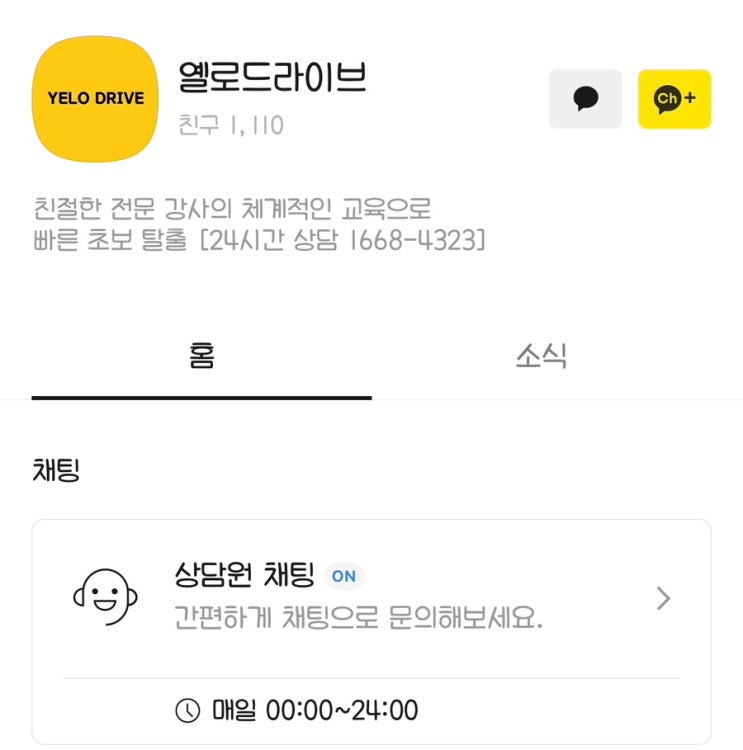Open the 상담원 채팅 row
This screenshot has width=743, height=750.
coord(371,598)
